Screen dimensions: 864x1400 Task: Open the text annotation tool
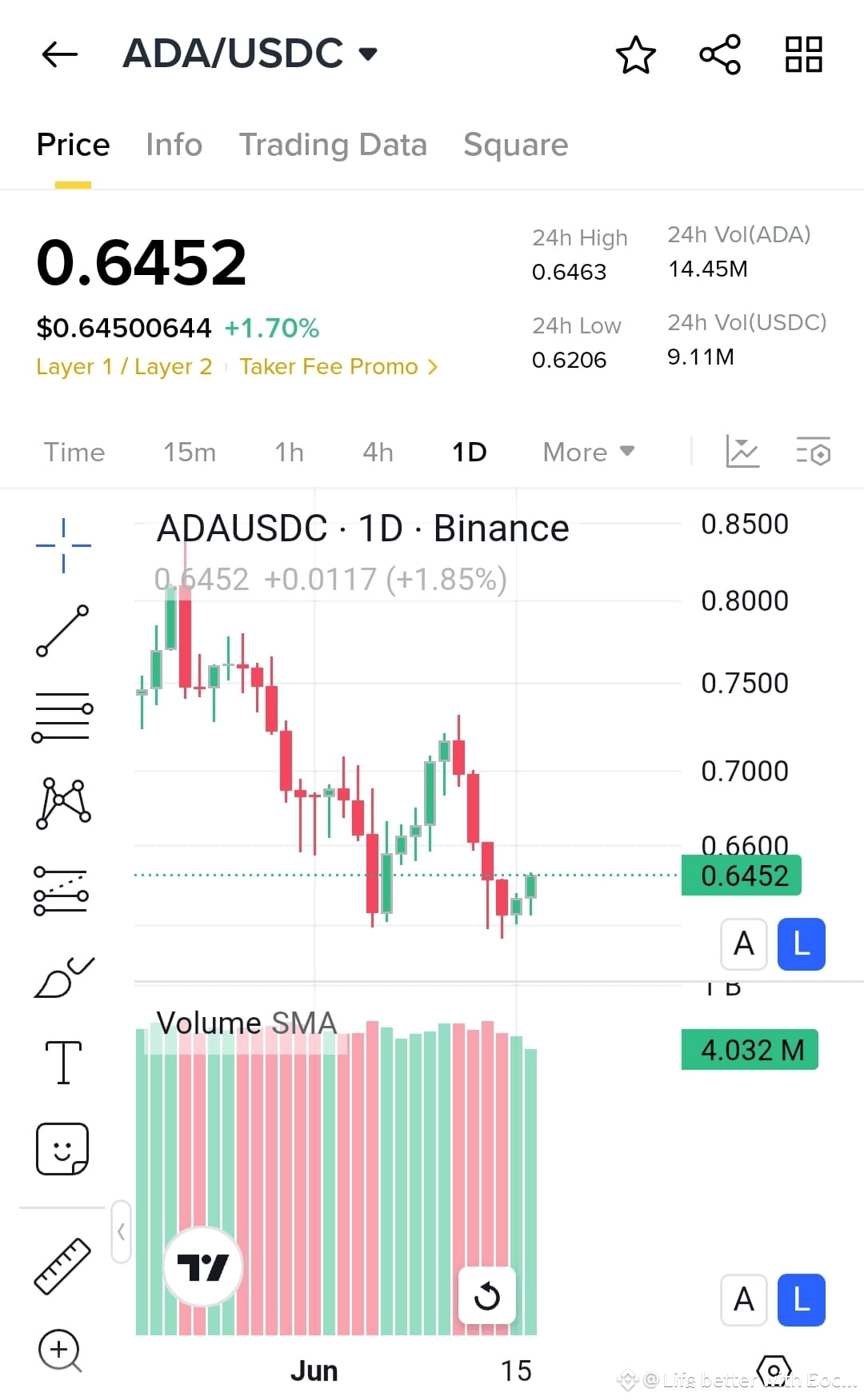click(62, 1063)
